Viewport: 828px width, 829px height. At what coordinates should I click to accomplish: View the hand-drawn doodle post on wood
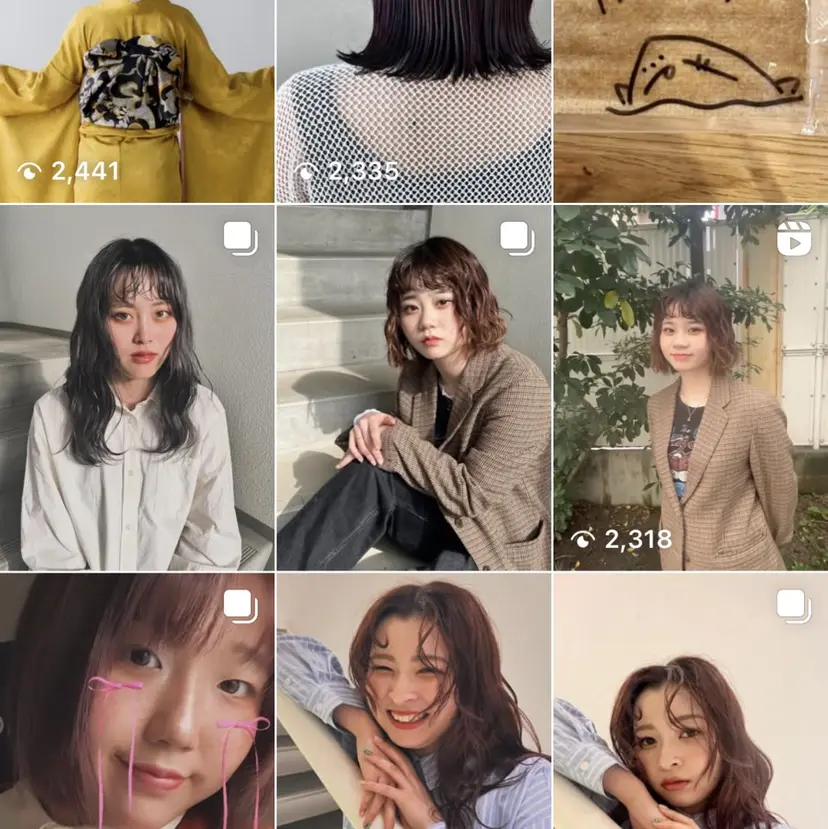tap(691, 100)
